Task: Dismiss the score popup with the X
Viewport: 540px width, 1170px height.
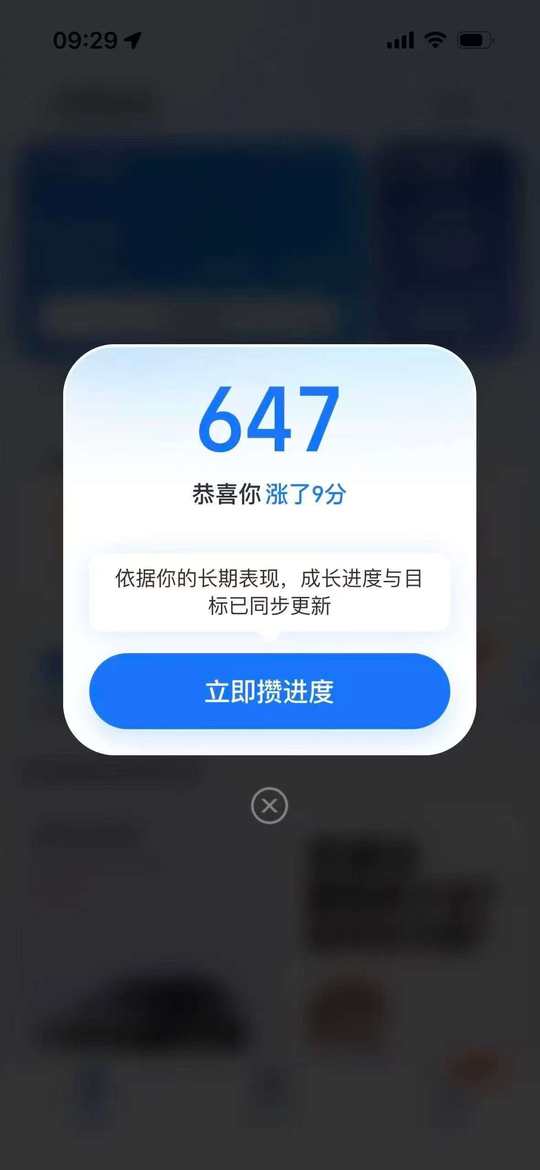Action: pos(269,806)
